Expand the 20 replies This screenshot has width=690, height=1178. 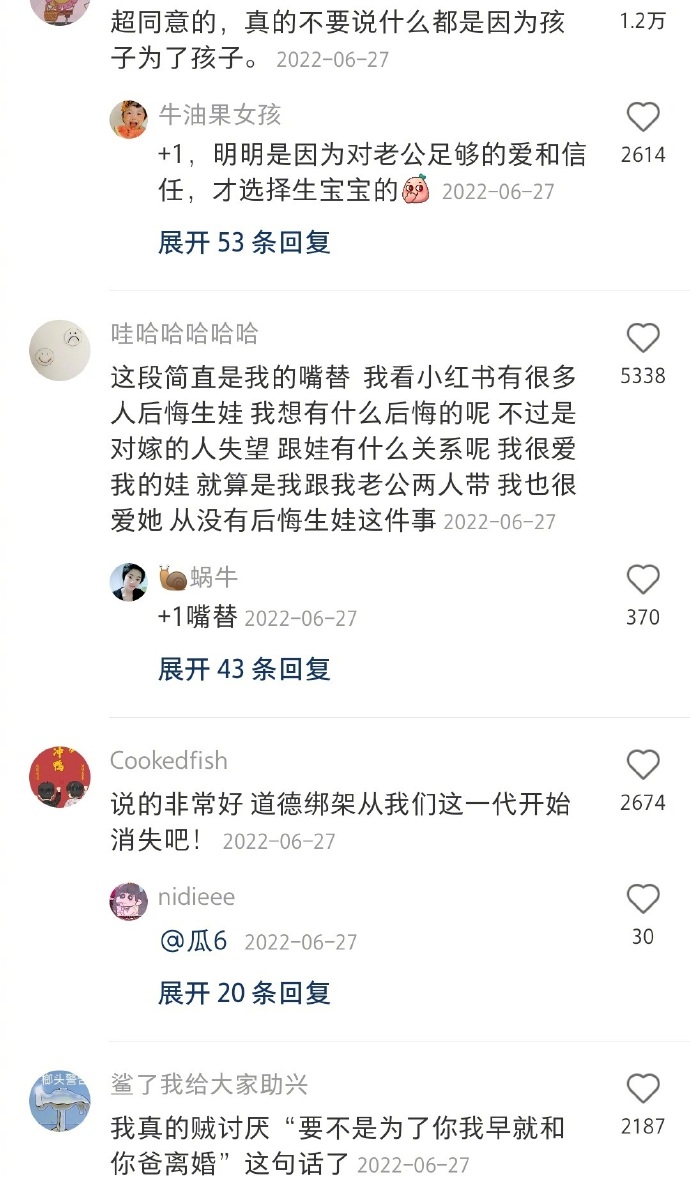point(244,992)
